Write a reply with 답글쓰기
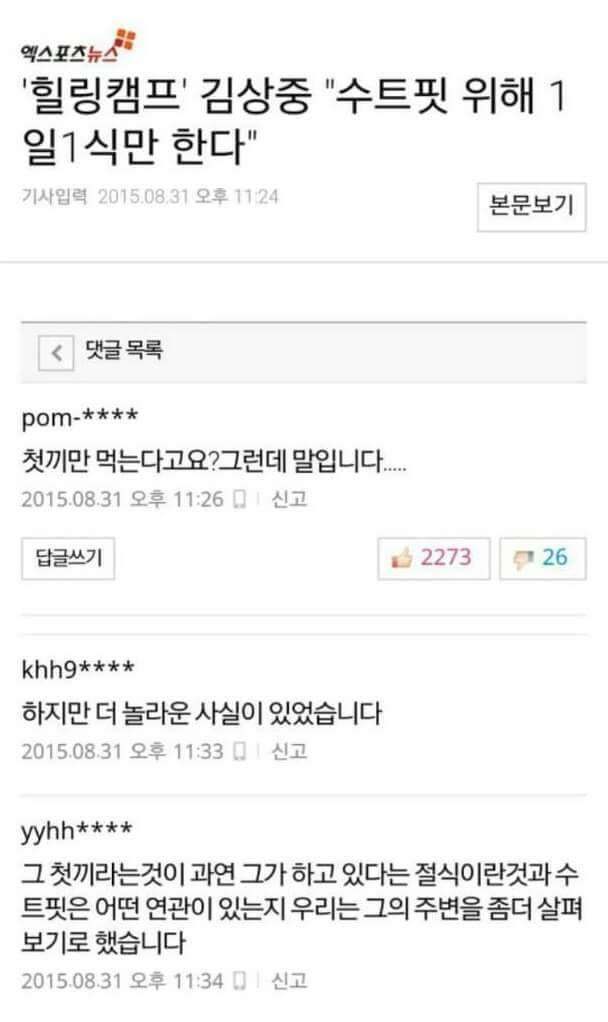 (68, 558)
